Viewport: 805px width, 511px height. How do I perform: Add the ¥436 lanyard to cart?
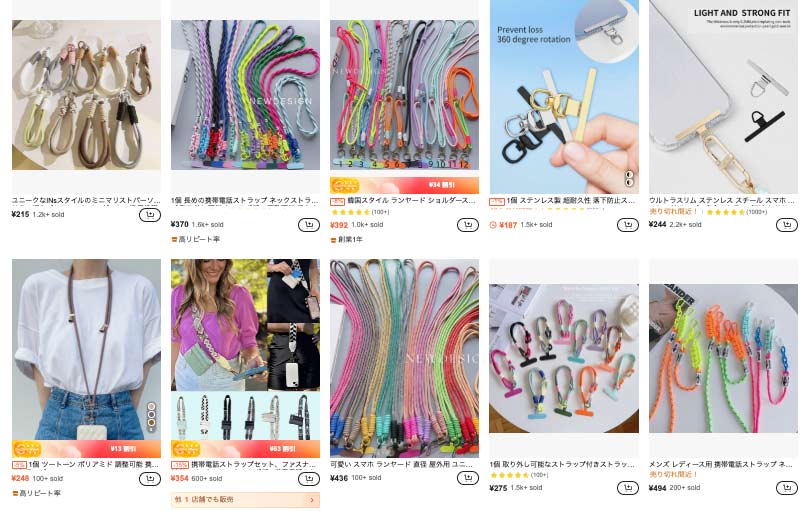click(467, 478)
